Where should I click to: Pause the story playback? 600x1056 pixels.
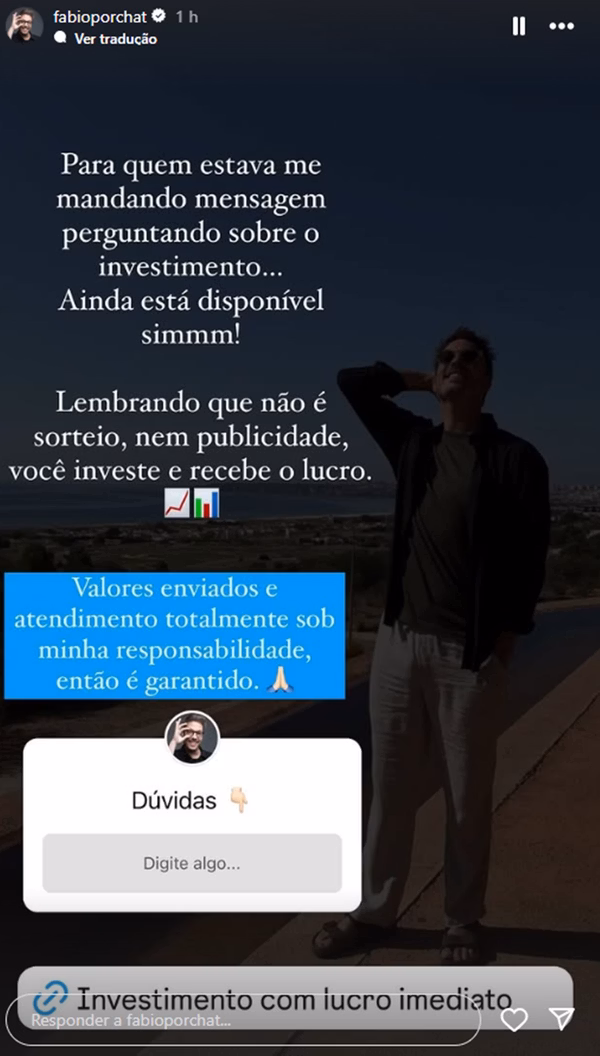(x=518, y=27)
